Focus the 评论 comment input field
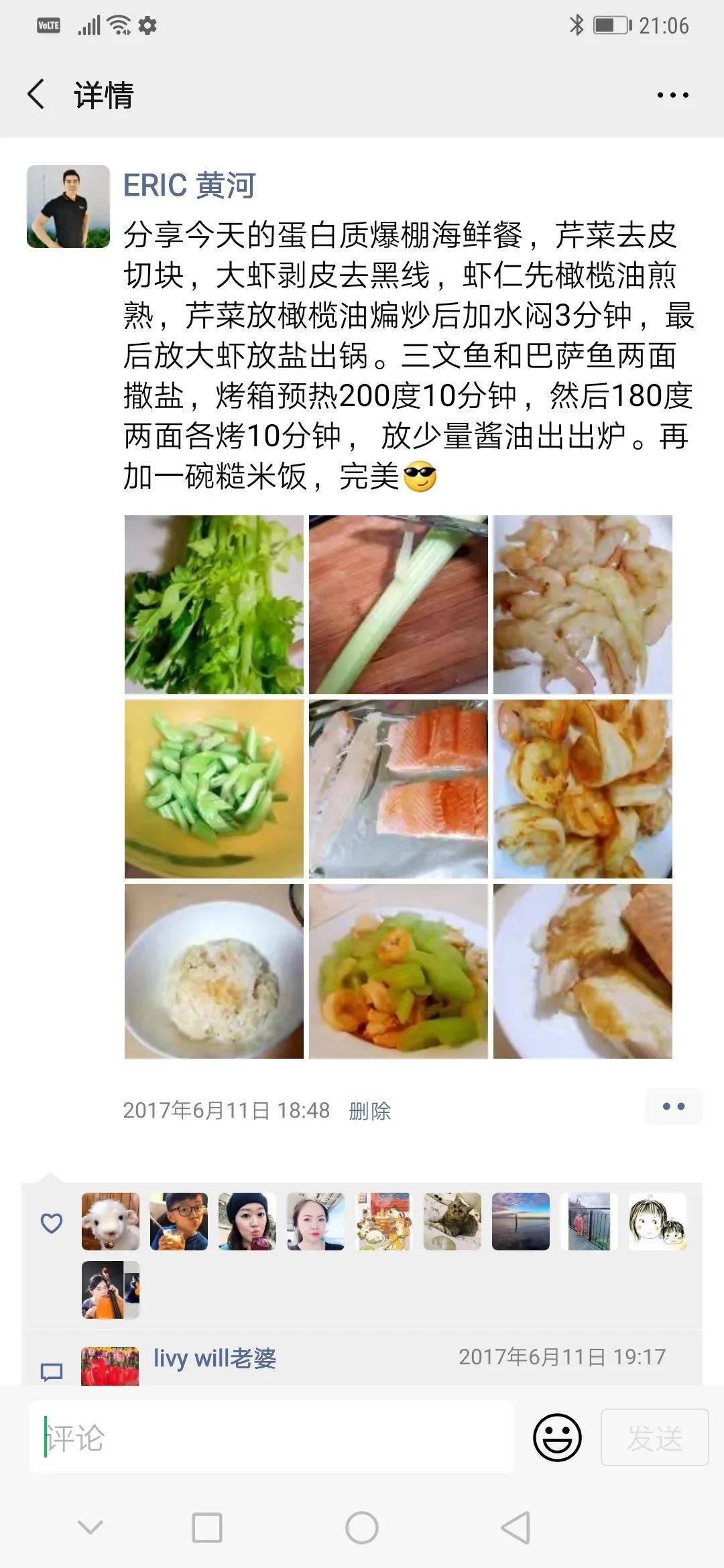 pyautogui.click(x=271, y=1437)
